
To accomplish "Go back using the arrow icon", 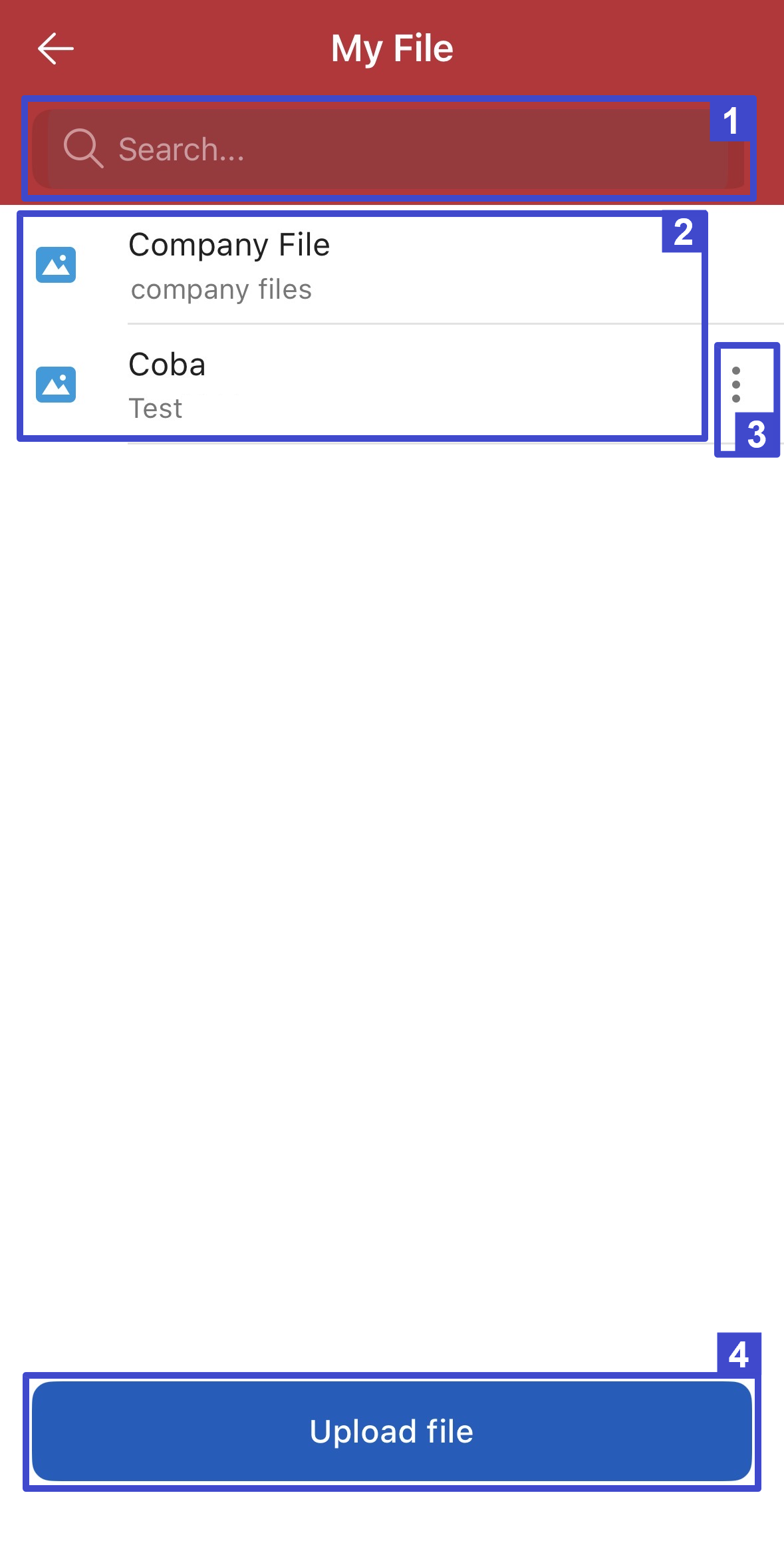I will click(x=56, y=49).
